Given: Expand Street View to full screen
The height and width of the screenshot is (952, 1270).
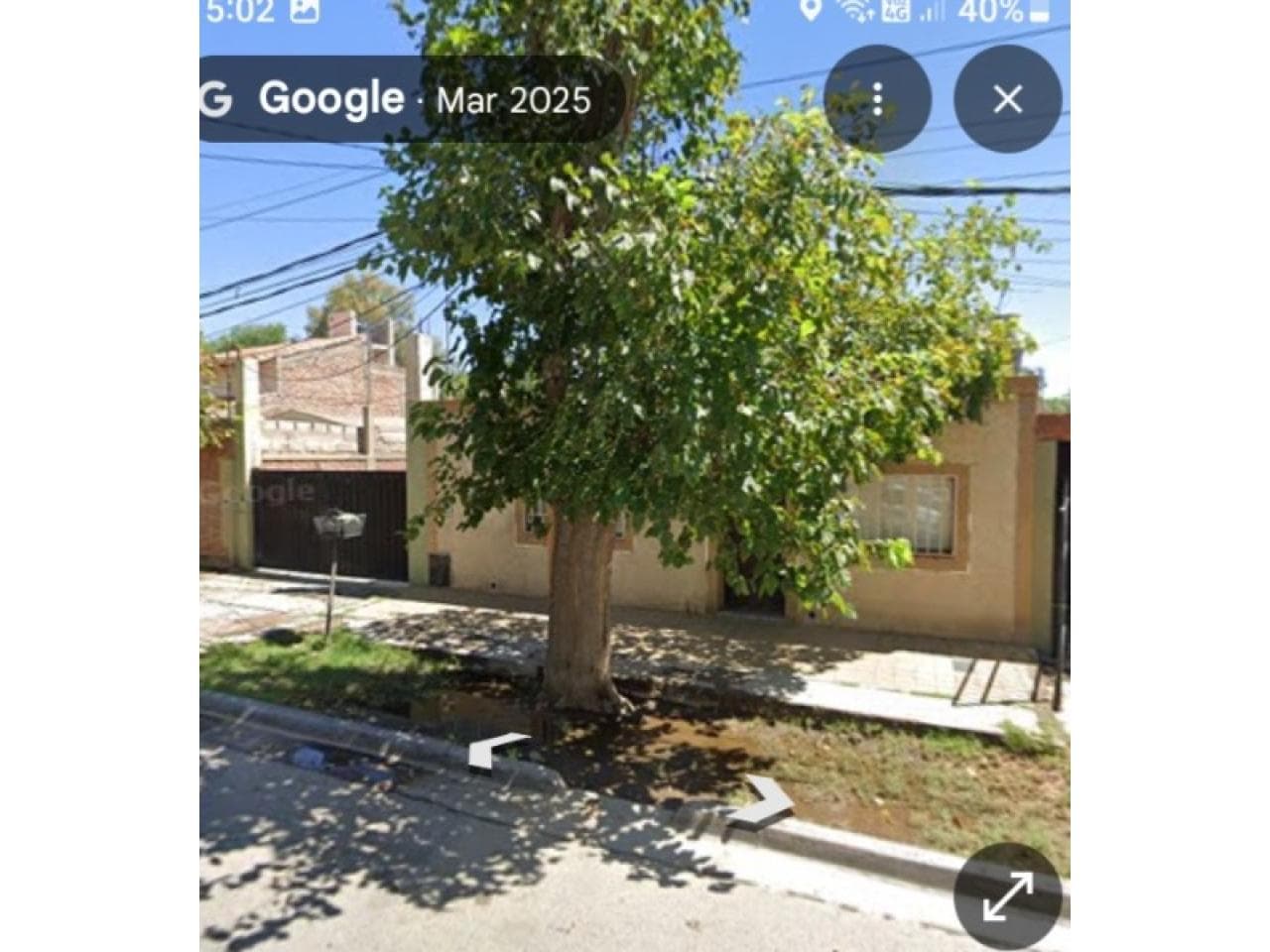Looking at the screenshot, I should (1008, 896).
